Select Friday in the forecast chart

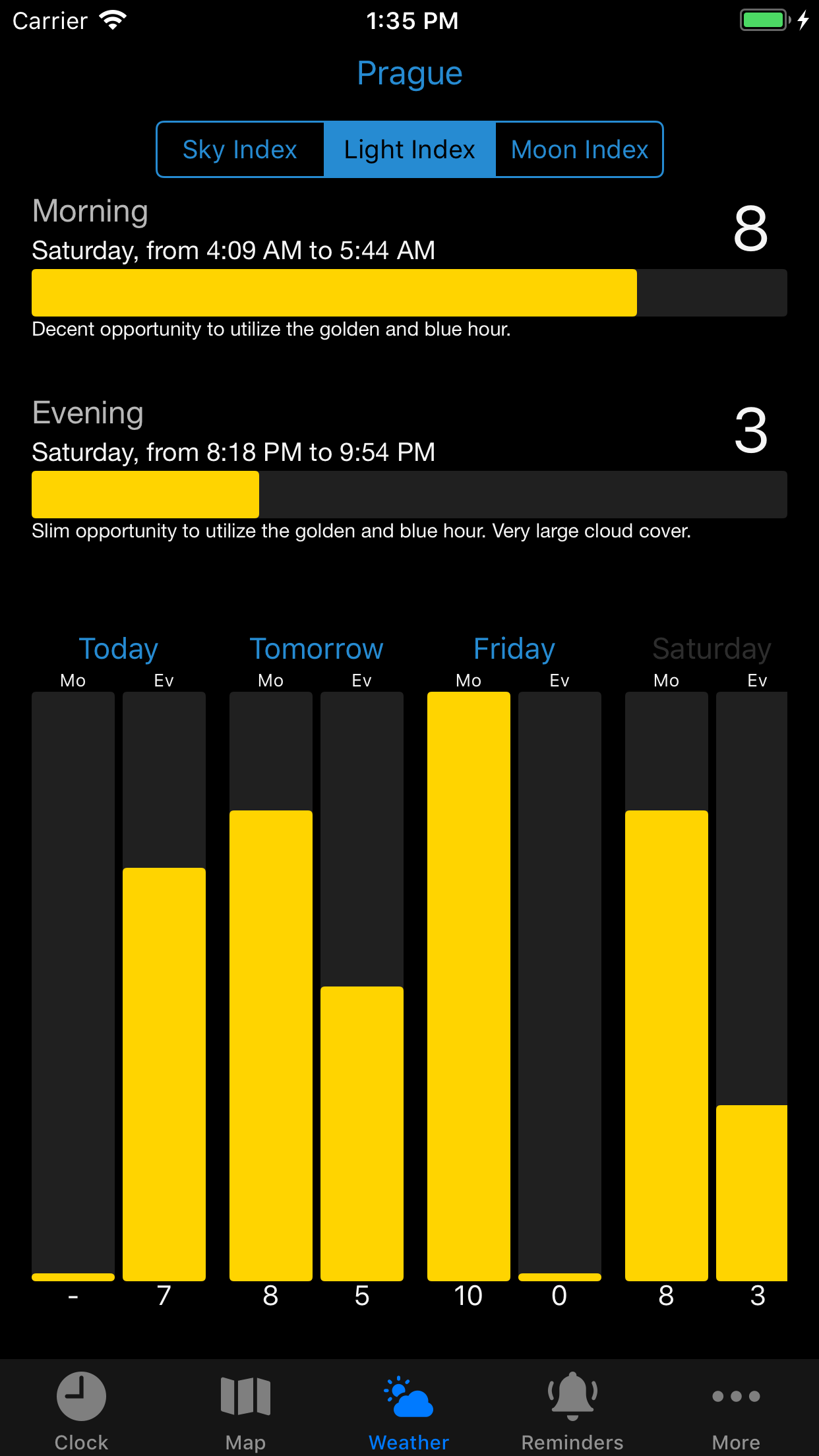click(514, 649)
